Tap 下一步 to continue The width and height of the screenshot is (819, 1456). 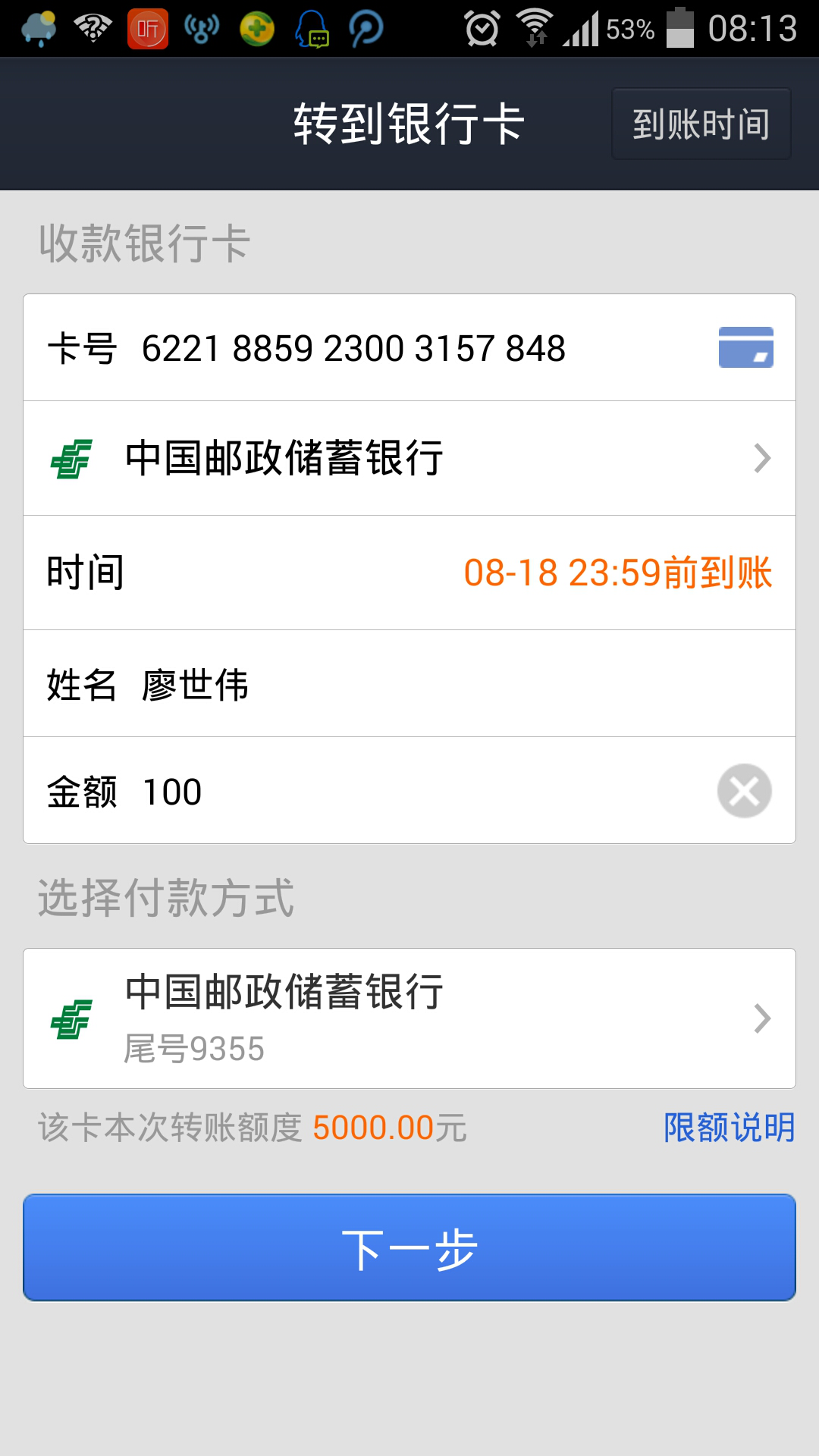tap(409, 1247)
